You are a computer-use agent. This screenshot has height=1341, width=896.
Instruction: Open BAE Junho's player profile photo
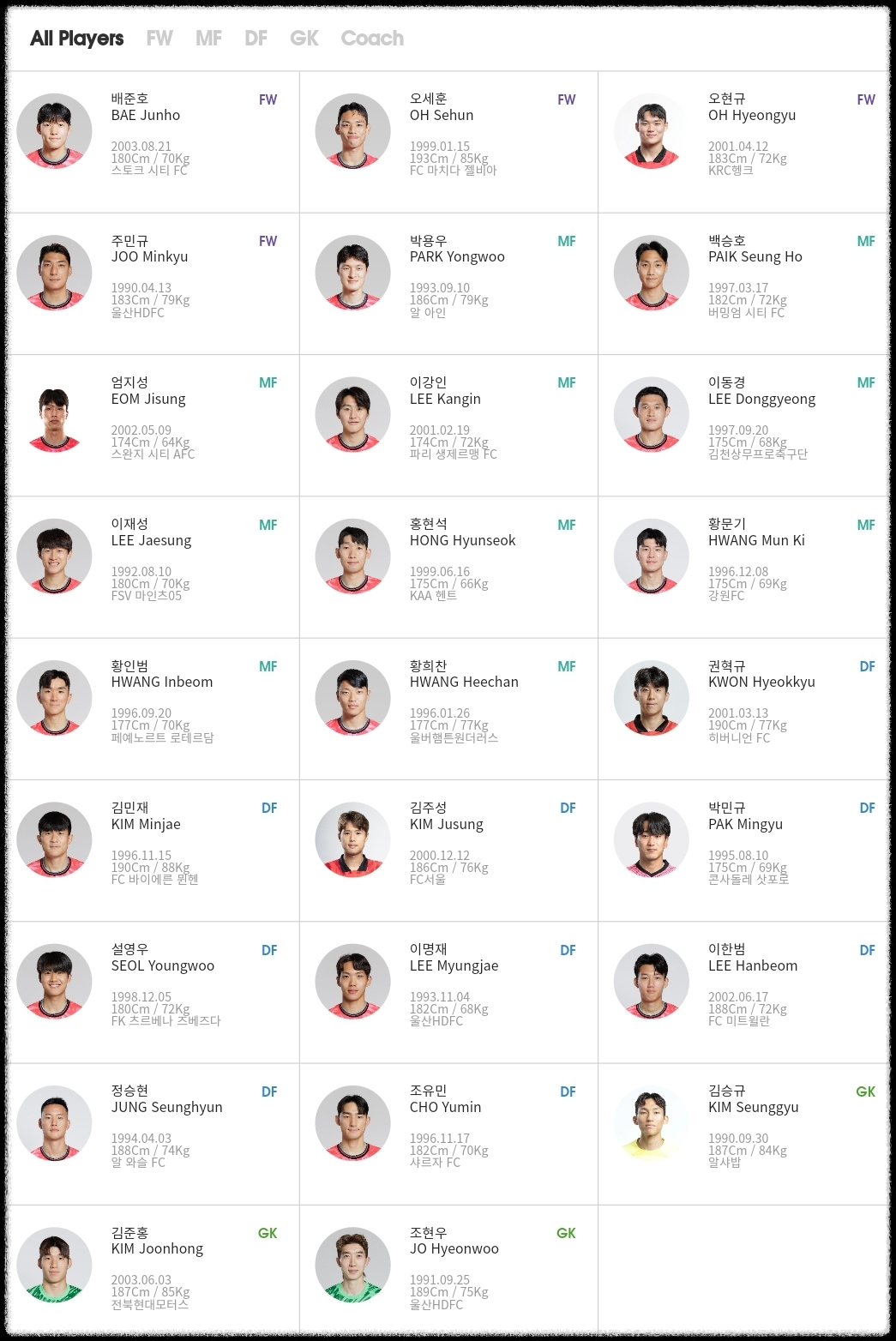tap(54, 131)
